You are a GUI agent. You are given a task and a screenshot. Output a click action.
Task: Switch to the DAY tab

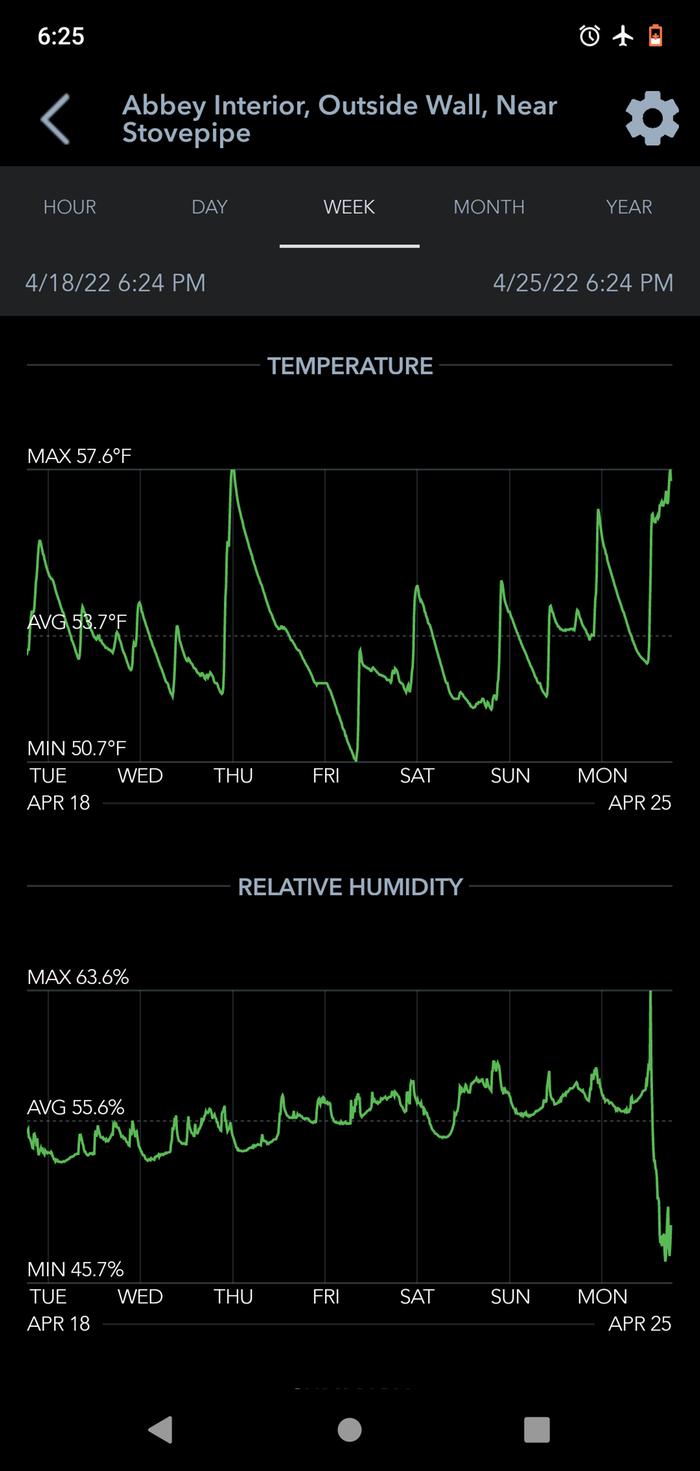coord(210,207)
